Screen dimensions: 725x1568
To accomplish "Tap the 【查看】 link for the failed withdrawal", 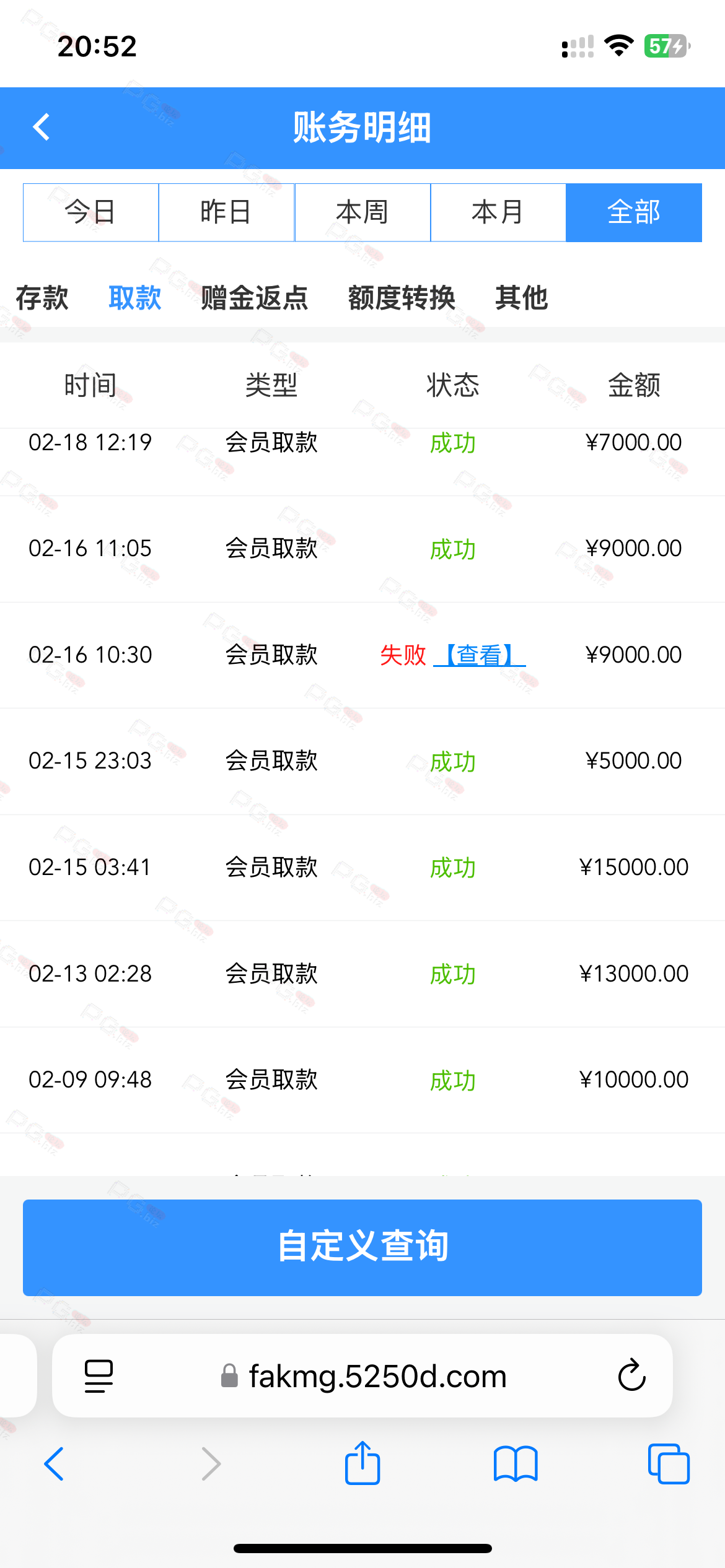I will coord(480,655).
